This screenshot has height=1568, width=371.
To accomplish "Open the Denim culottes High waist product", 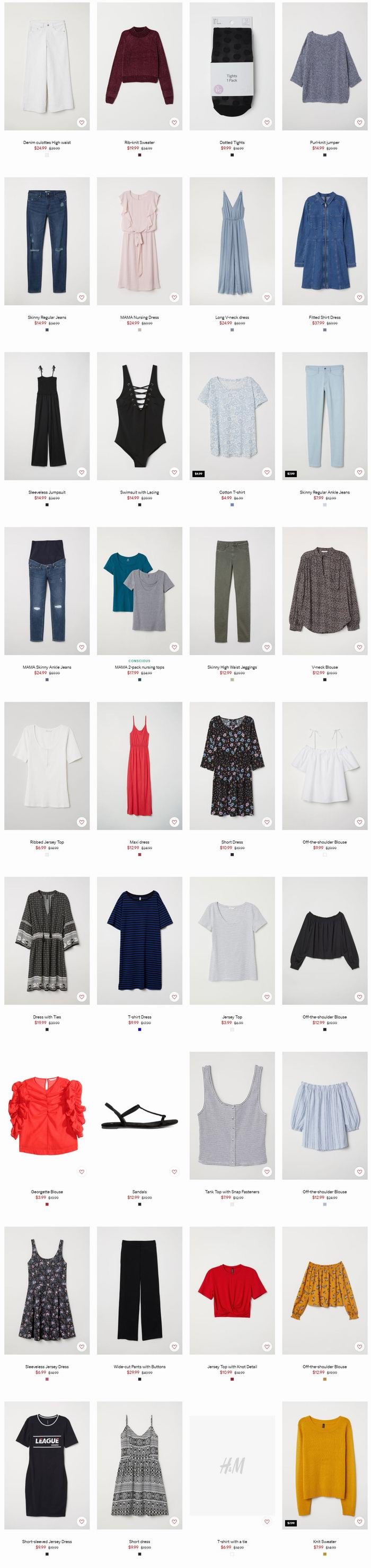I will click(47, 66).
